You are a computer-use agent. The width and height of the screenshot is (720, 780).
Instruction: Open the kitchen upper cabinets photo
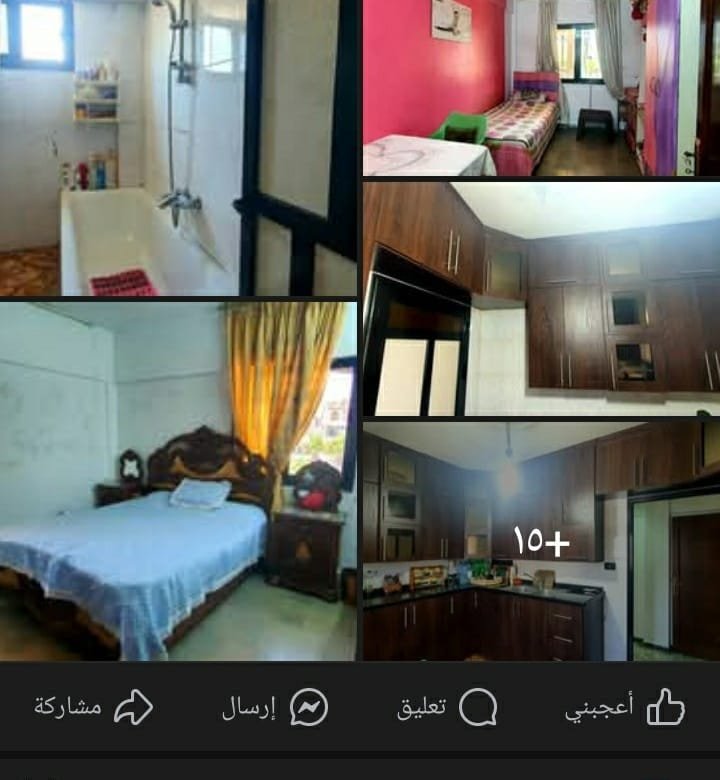540,298
